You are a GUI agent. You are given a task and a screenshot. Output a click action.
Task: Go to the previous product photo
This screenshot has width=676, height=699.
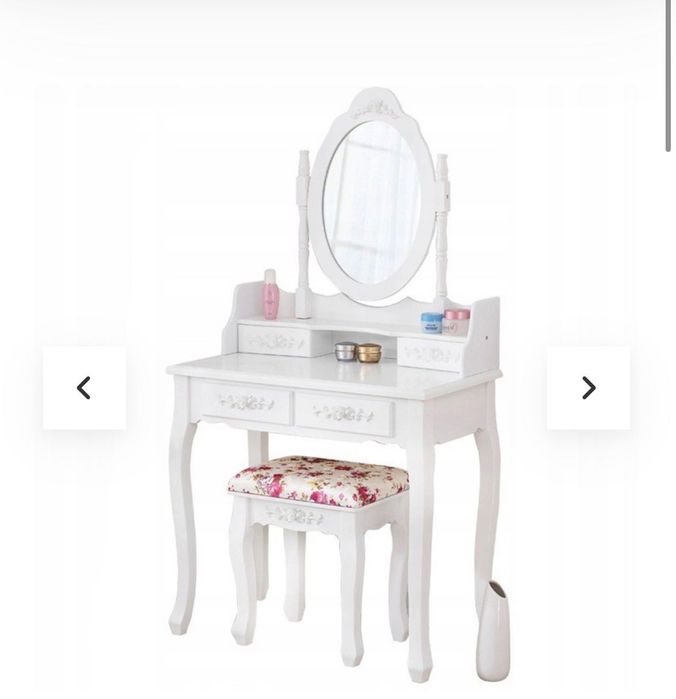84,388
